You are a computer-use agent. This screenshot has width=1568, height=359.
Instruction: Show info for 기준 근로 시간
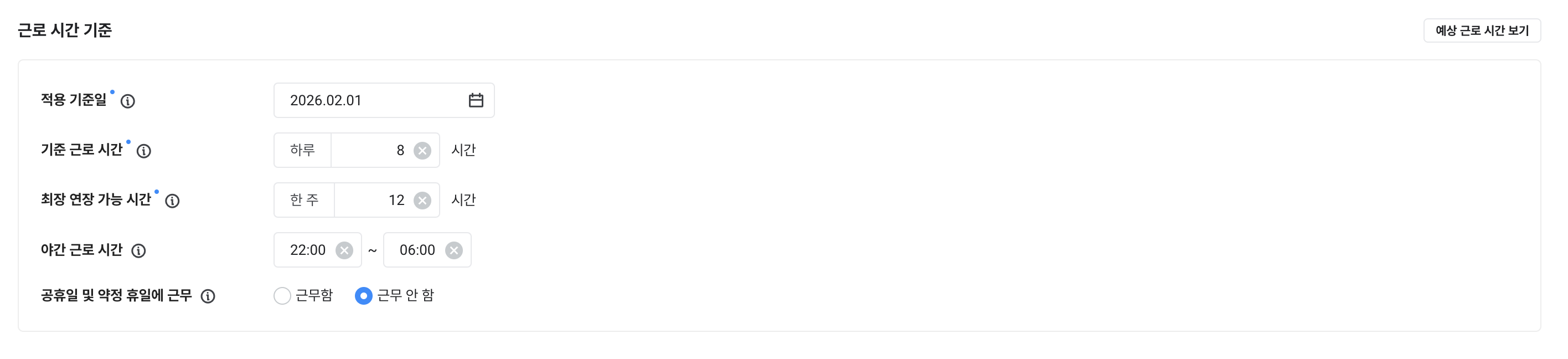[143, 151]
